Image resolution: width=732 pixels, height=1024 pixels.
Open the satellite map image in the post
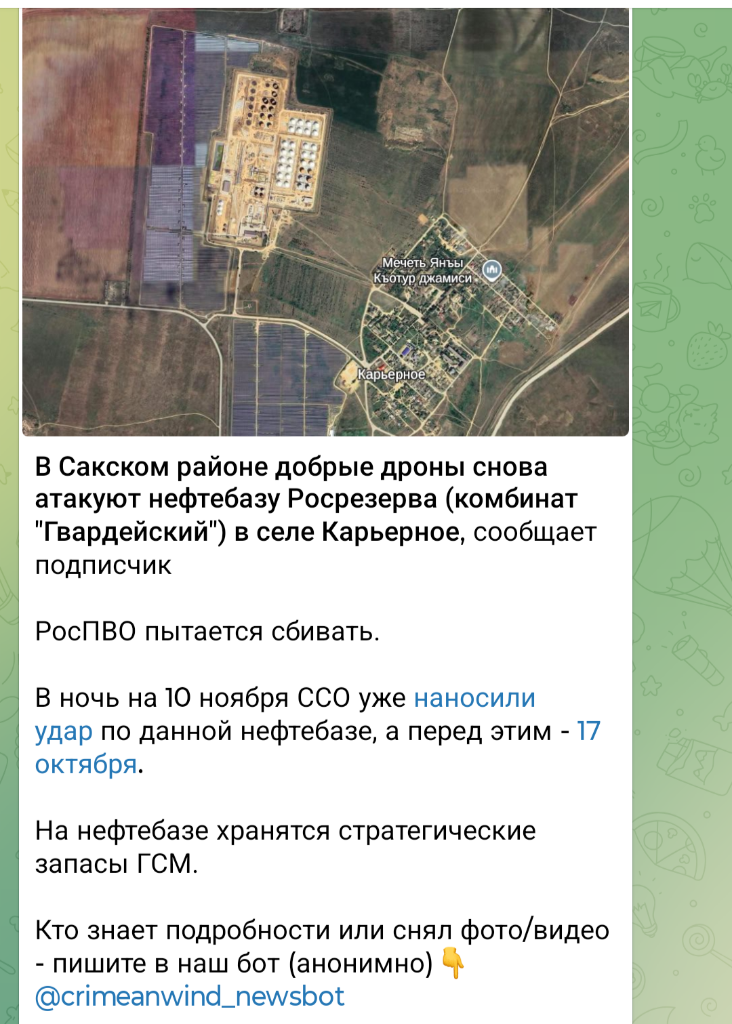coord(325,222)
